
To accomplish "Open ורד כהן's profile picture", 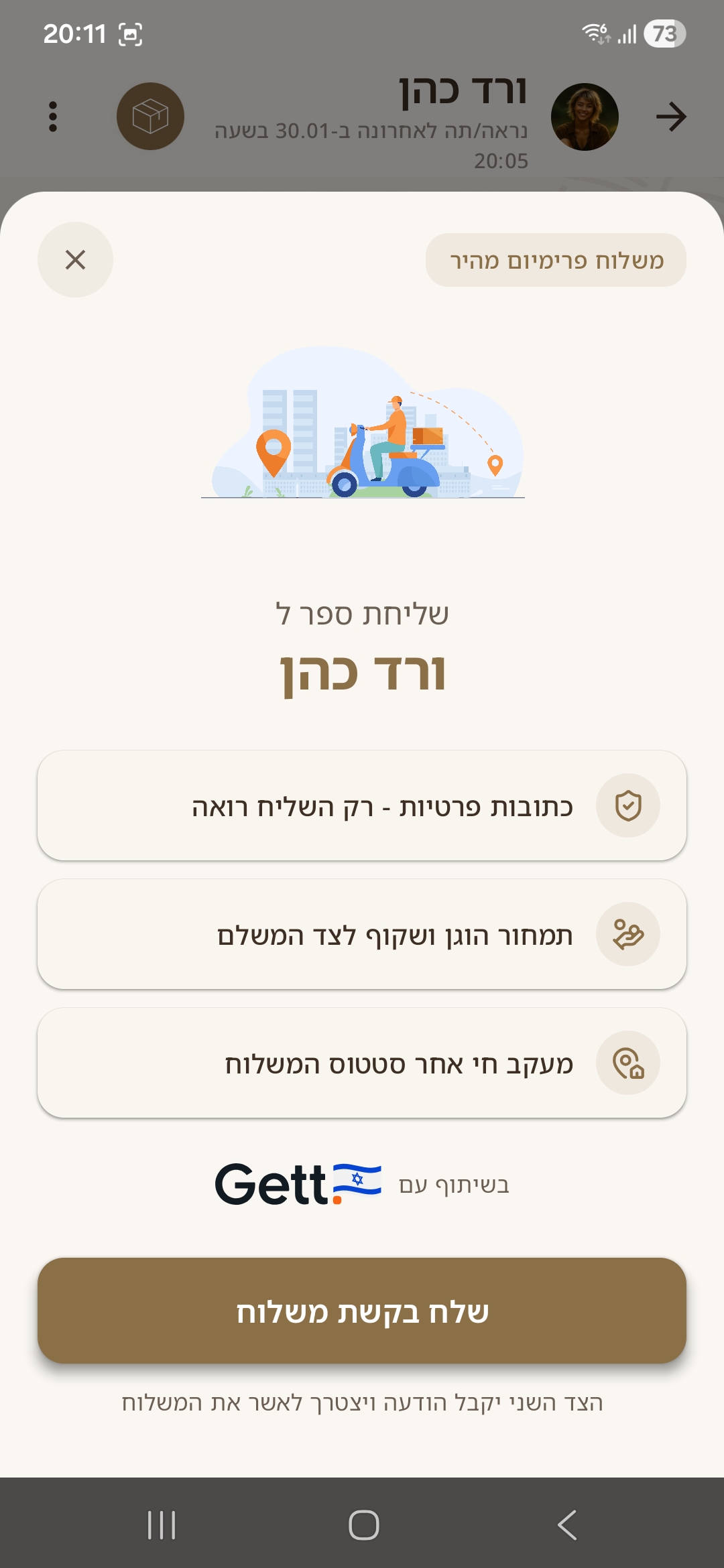I will 585,115.
